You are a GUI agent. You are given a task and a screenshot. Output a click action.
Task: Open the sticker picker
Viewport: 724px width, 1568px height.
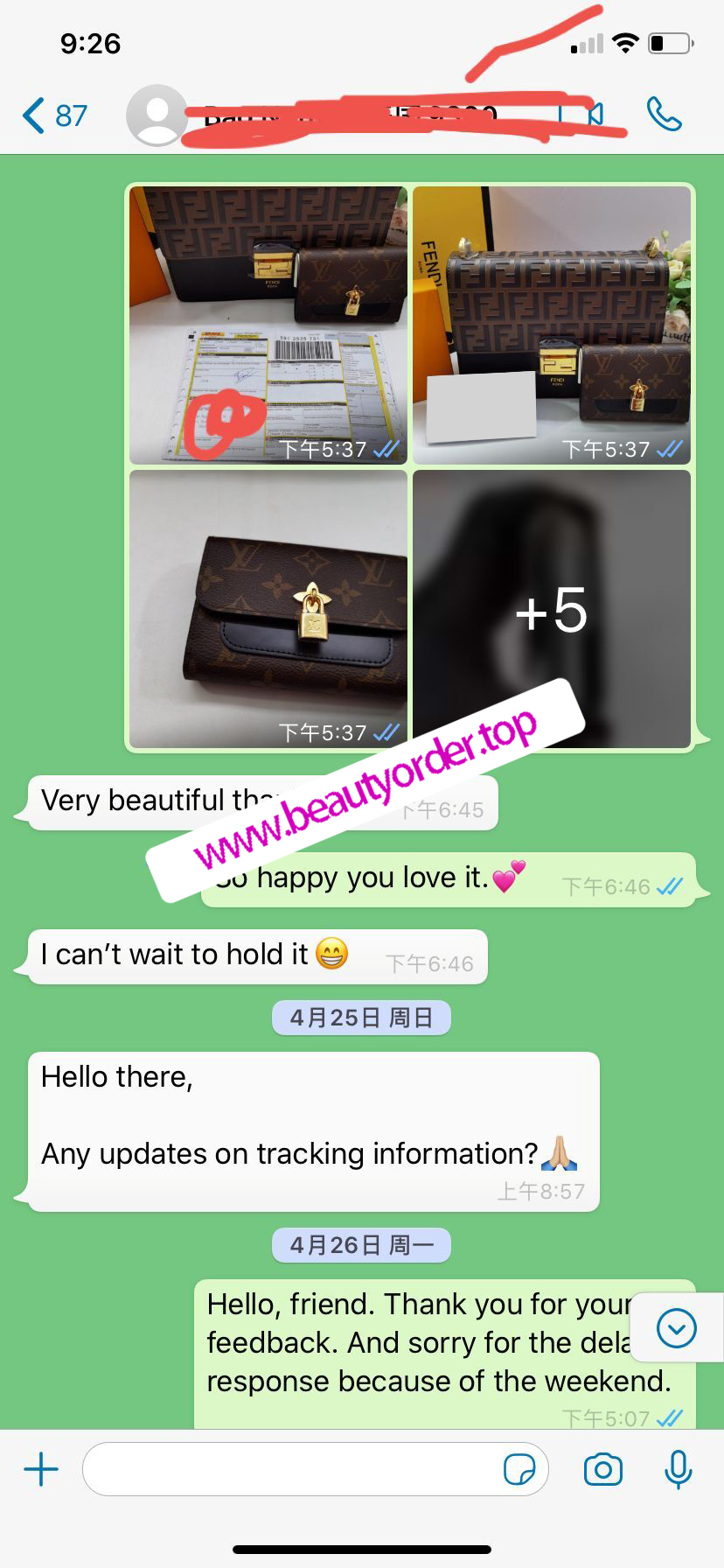tap(519, 1469)
